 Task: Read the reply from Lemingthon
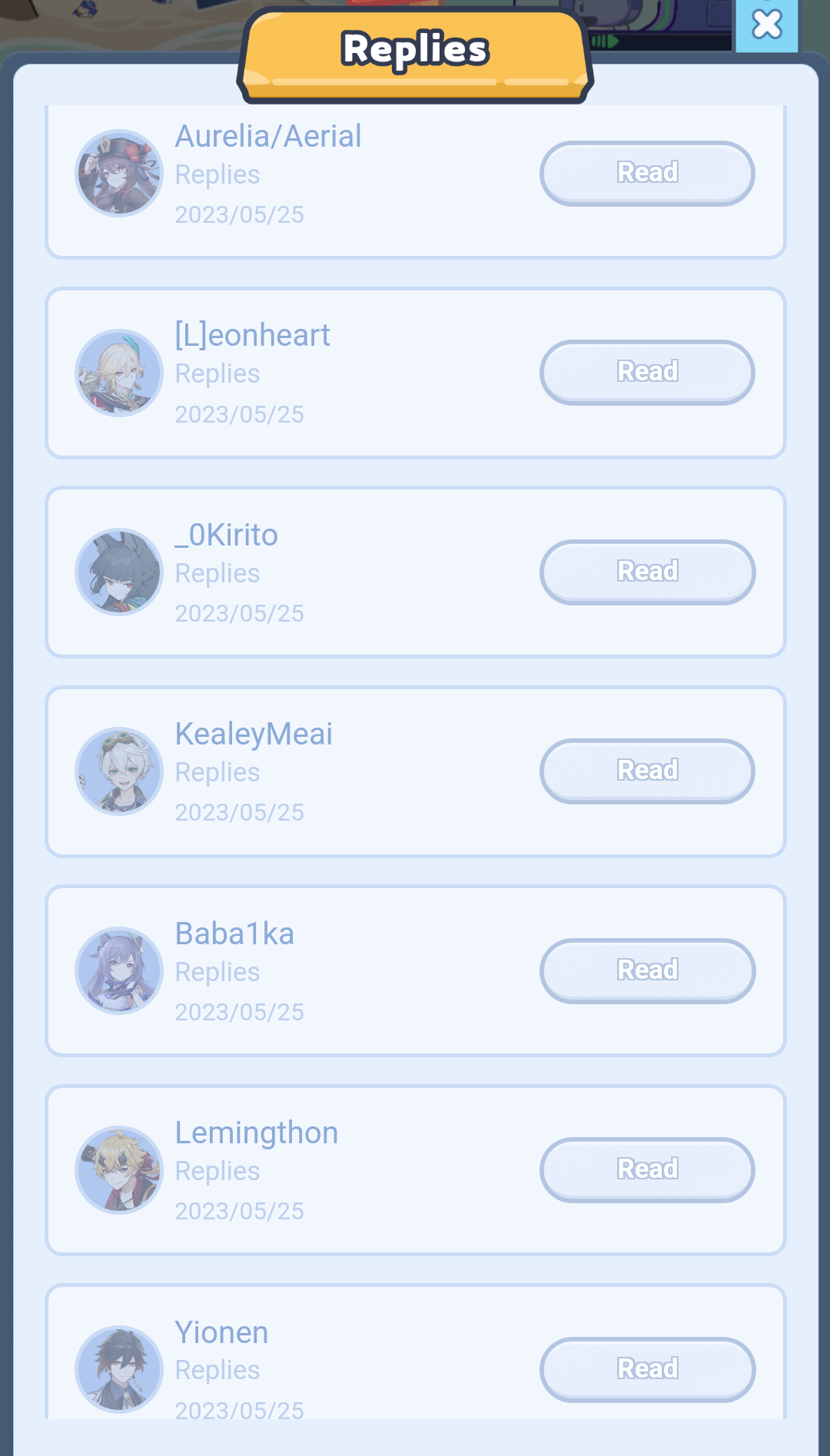coord(647,1169)
